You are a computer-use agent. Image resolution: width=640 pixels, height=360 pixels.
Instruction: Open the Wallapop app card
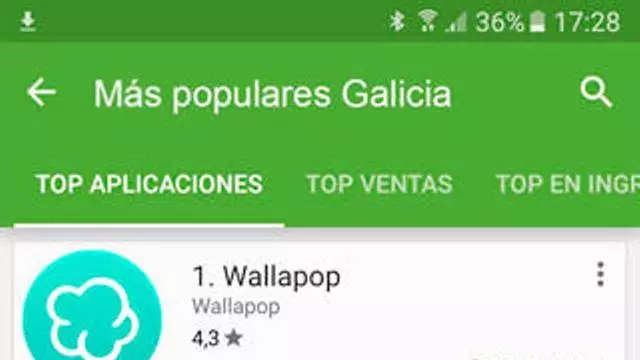pos(320,301)
